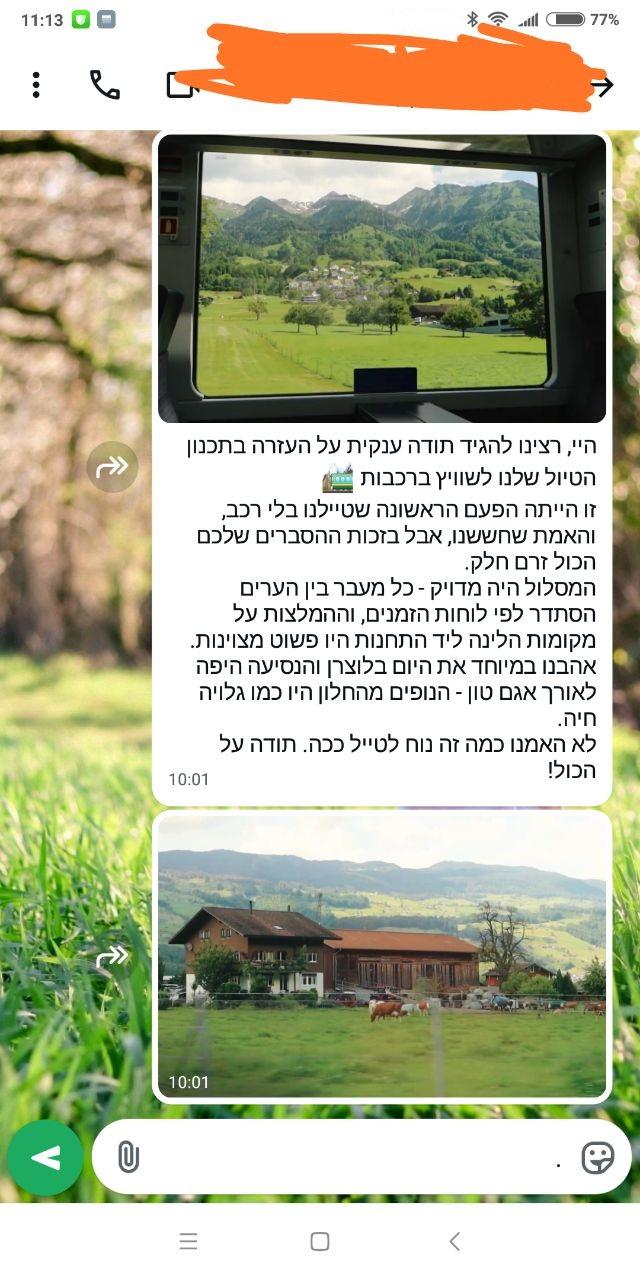Image resolution: width=640 pixels, height=1280 pixels.
Task: Forward the message with the train window photo
Action: pyautogui.click(x=112, y=466)
